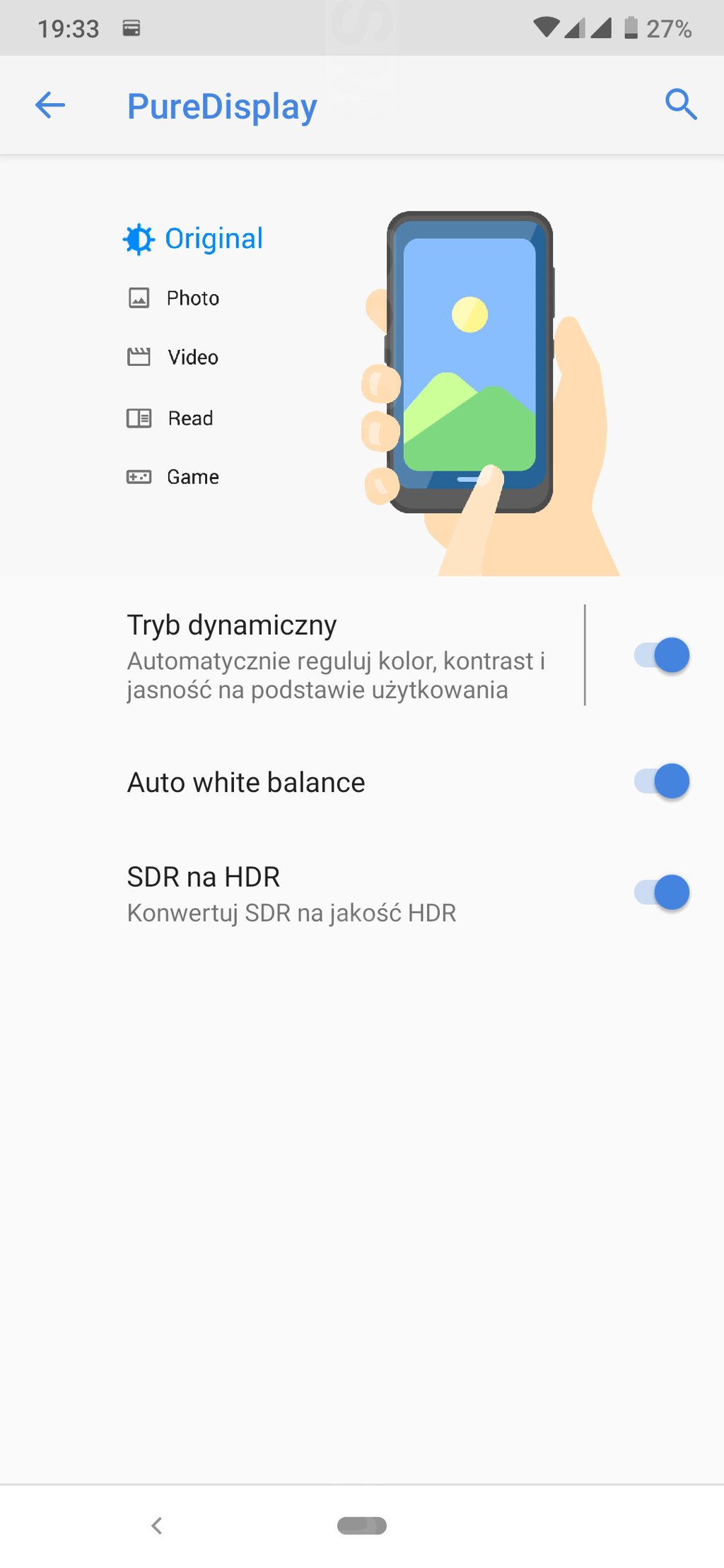724x1568 pixels.
Task: Tap the home pill button
Action: pos(362,1526)
